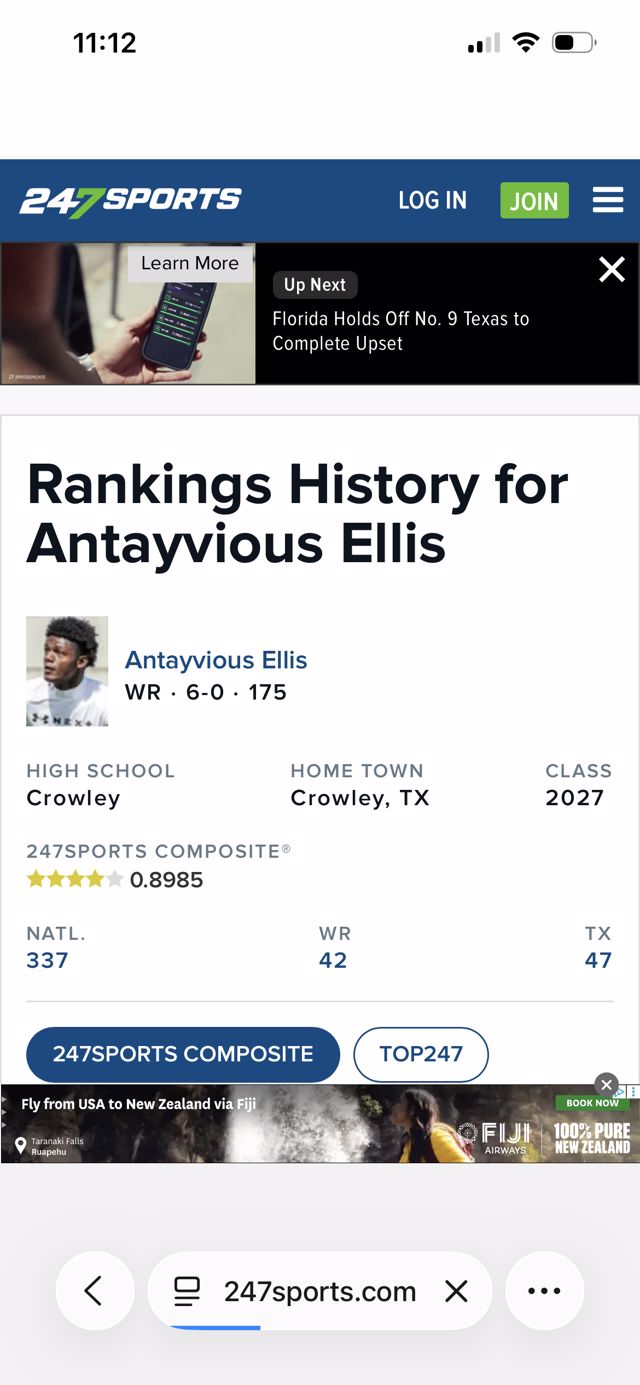640x1385 pixels.
Task: View national ranking 337
Action: 47,960
